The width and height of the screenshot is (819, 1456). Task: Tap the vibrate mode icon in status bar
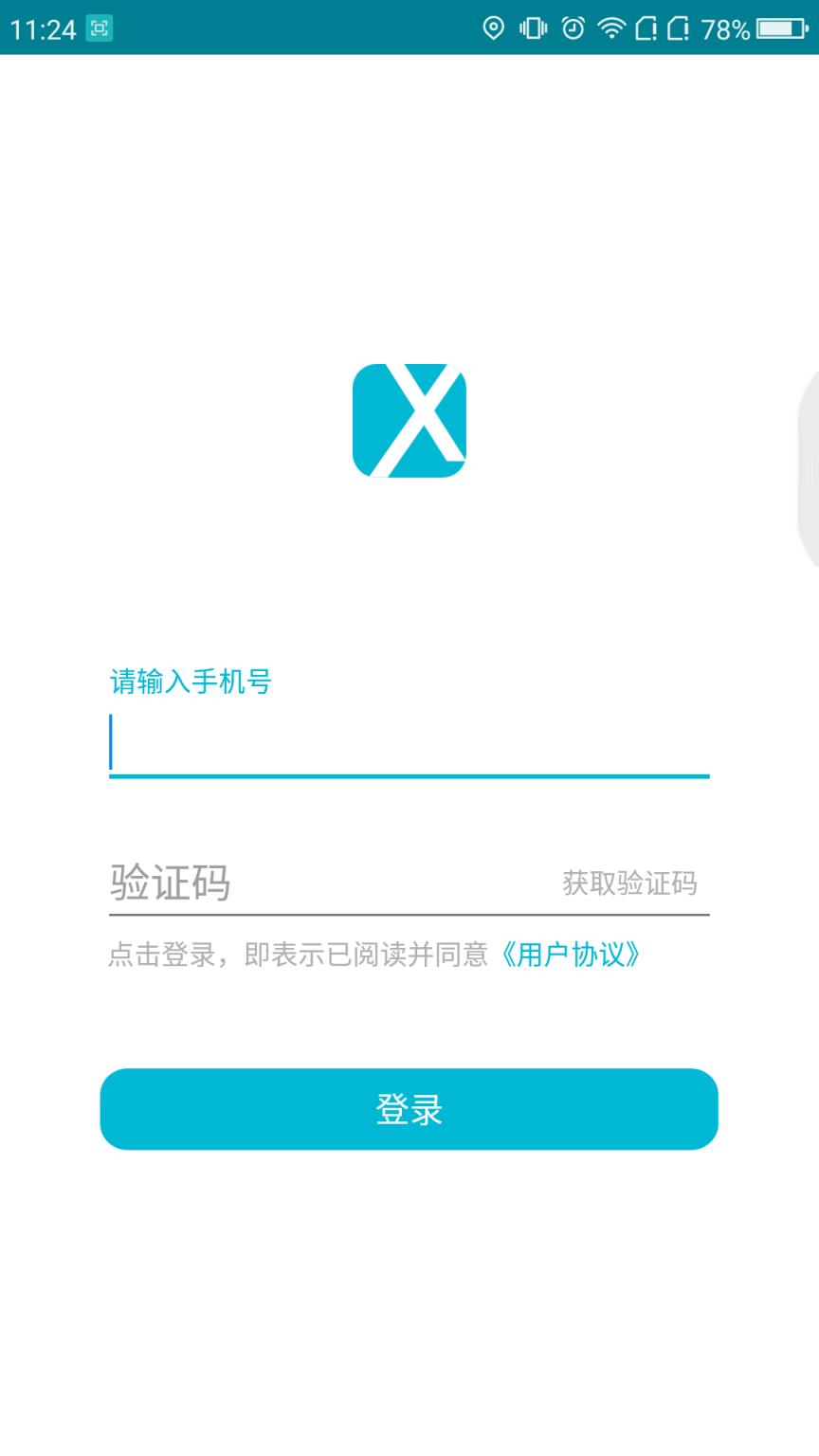[531, 28]
